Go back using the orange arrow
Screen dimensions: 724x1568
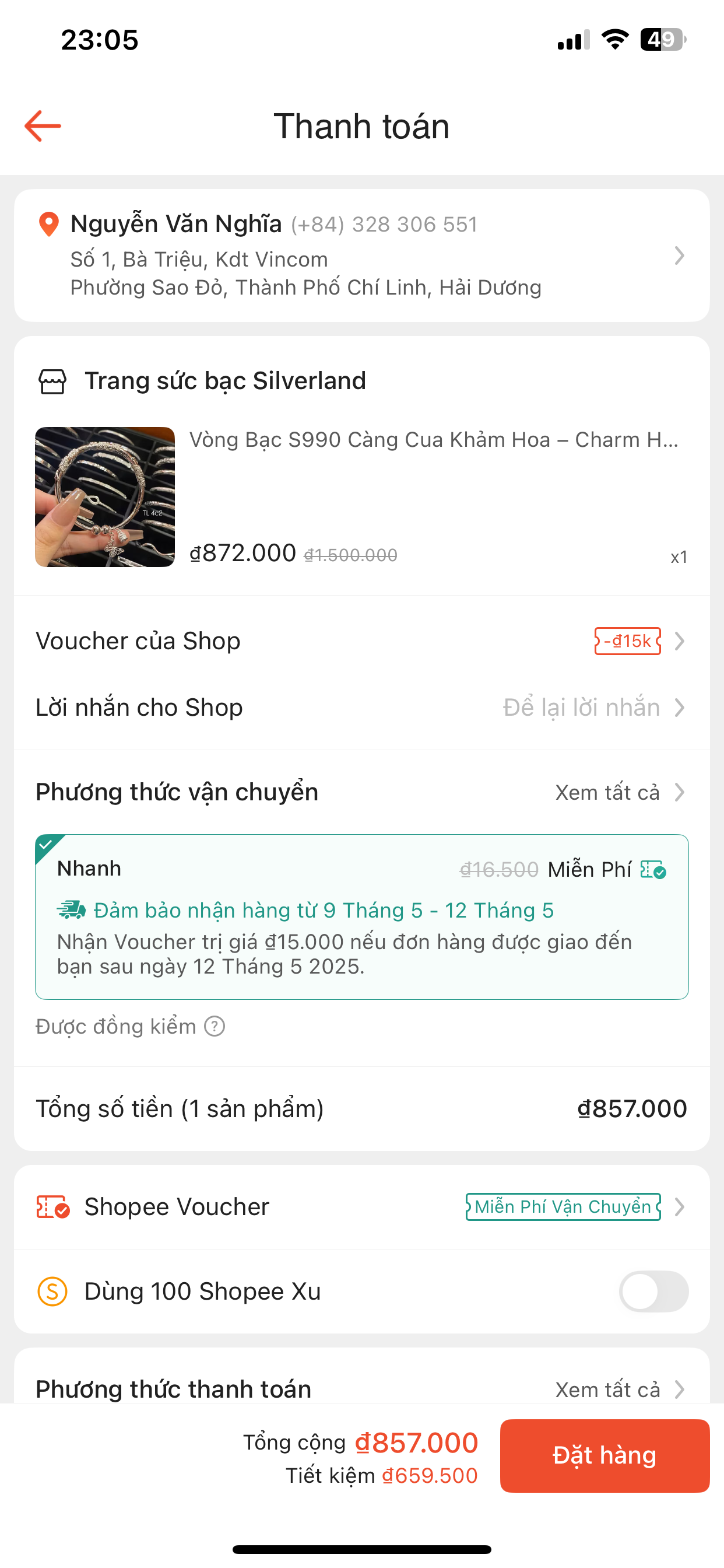43,126
